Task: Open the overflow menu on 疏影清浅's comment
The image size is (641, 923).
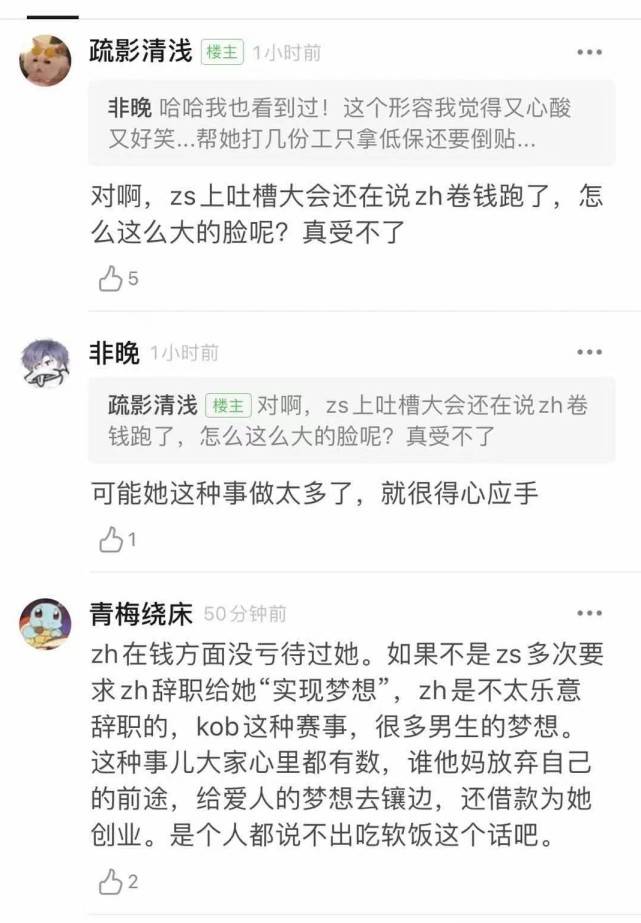Action: pyautogui.click(x=589, y=52)
